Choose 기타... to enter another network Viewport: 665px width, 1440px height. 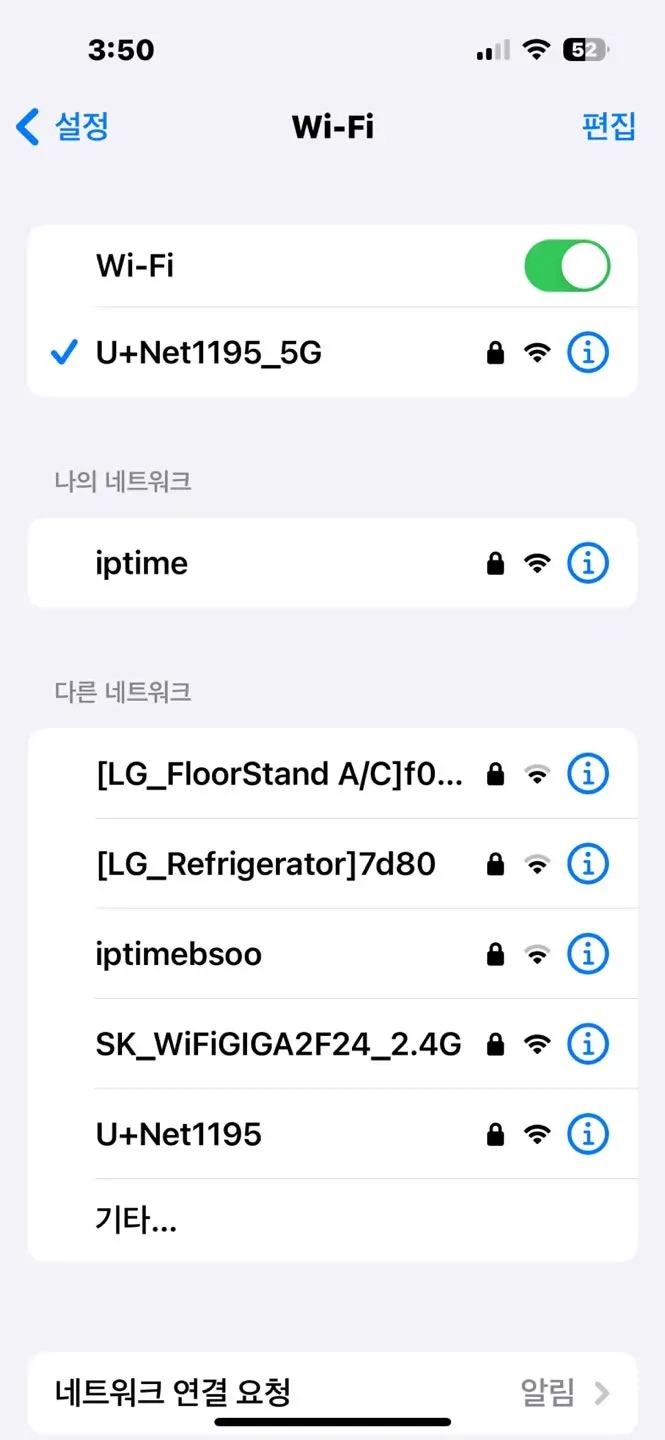coord(332,1220)
